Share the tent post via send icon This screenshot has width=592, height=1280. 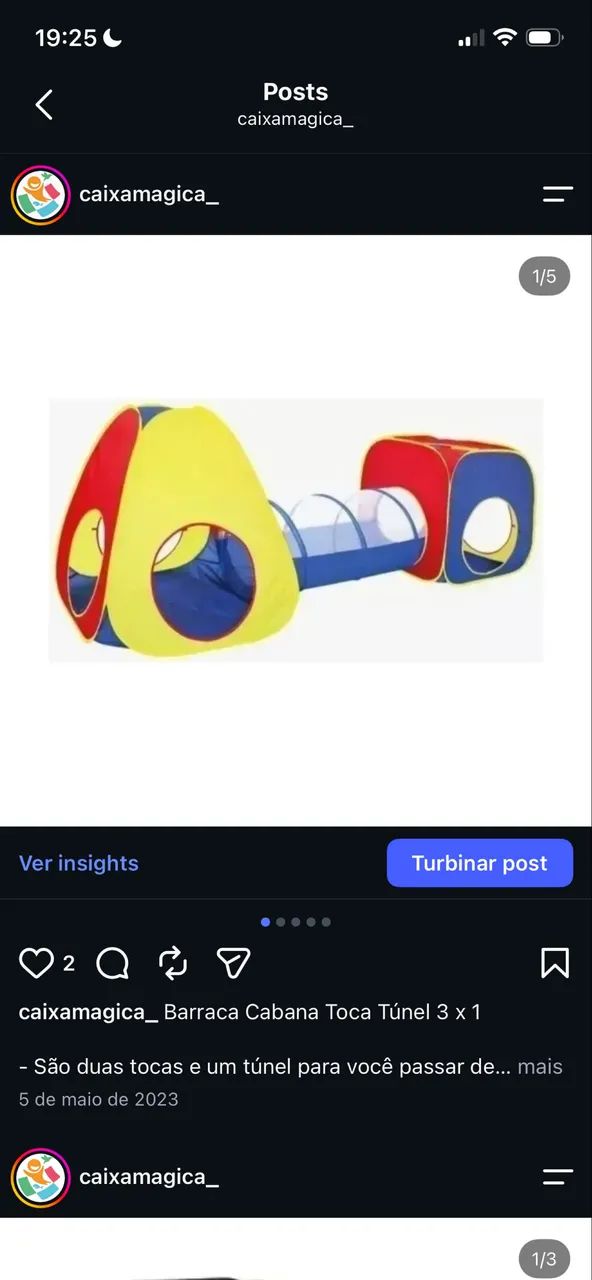point(233,963)
